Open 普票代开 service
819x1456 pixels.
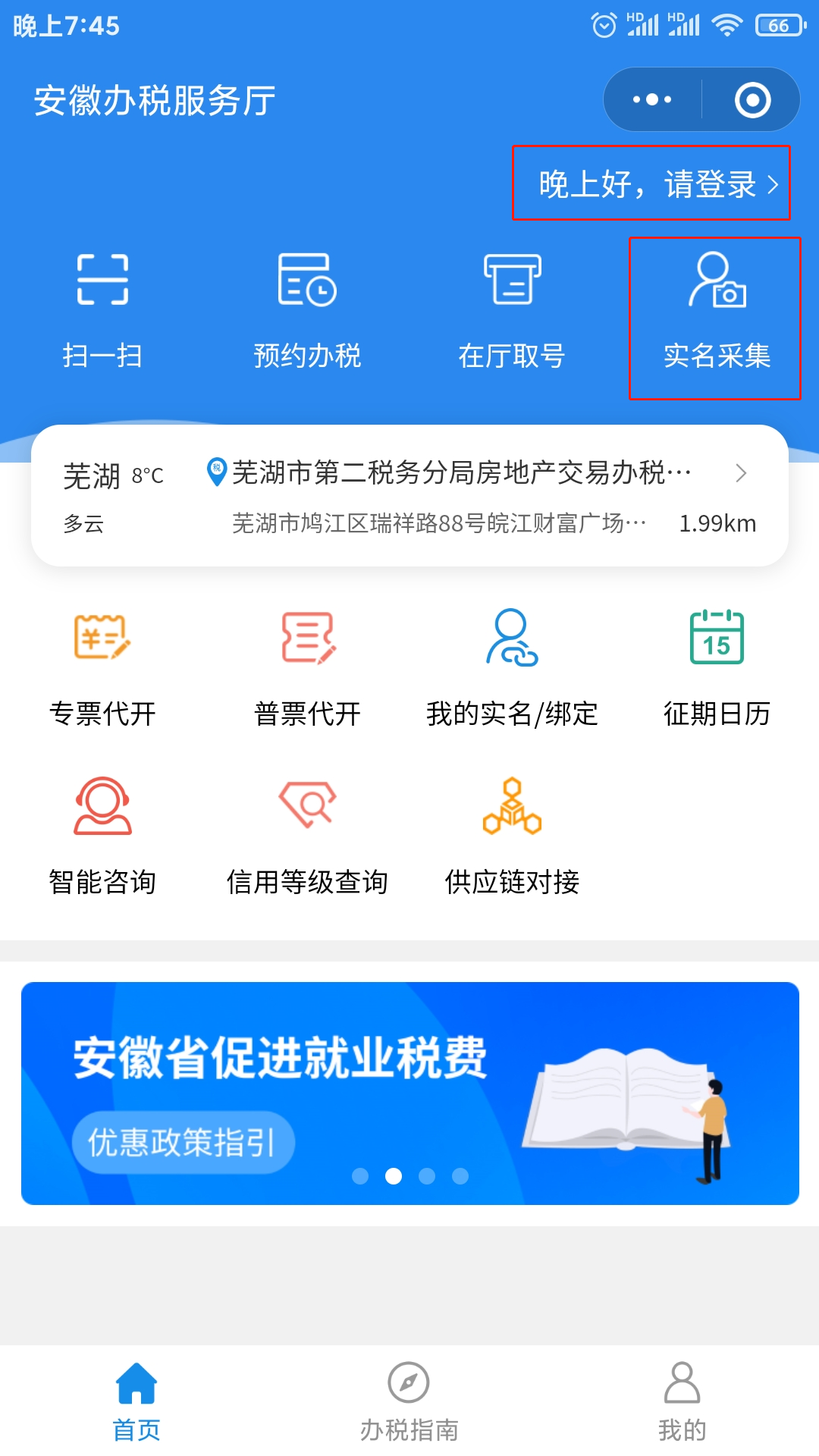[307, 669]
